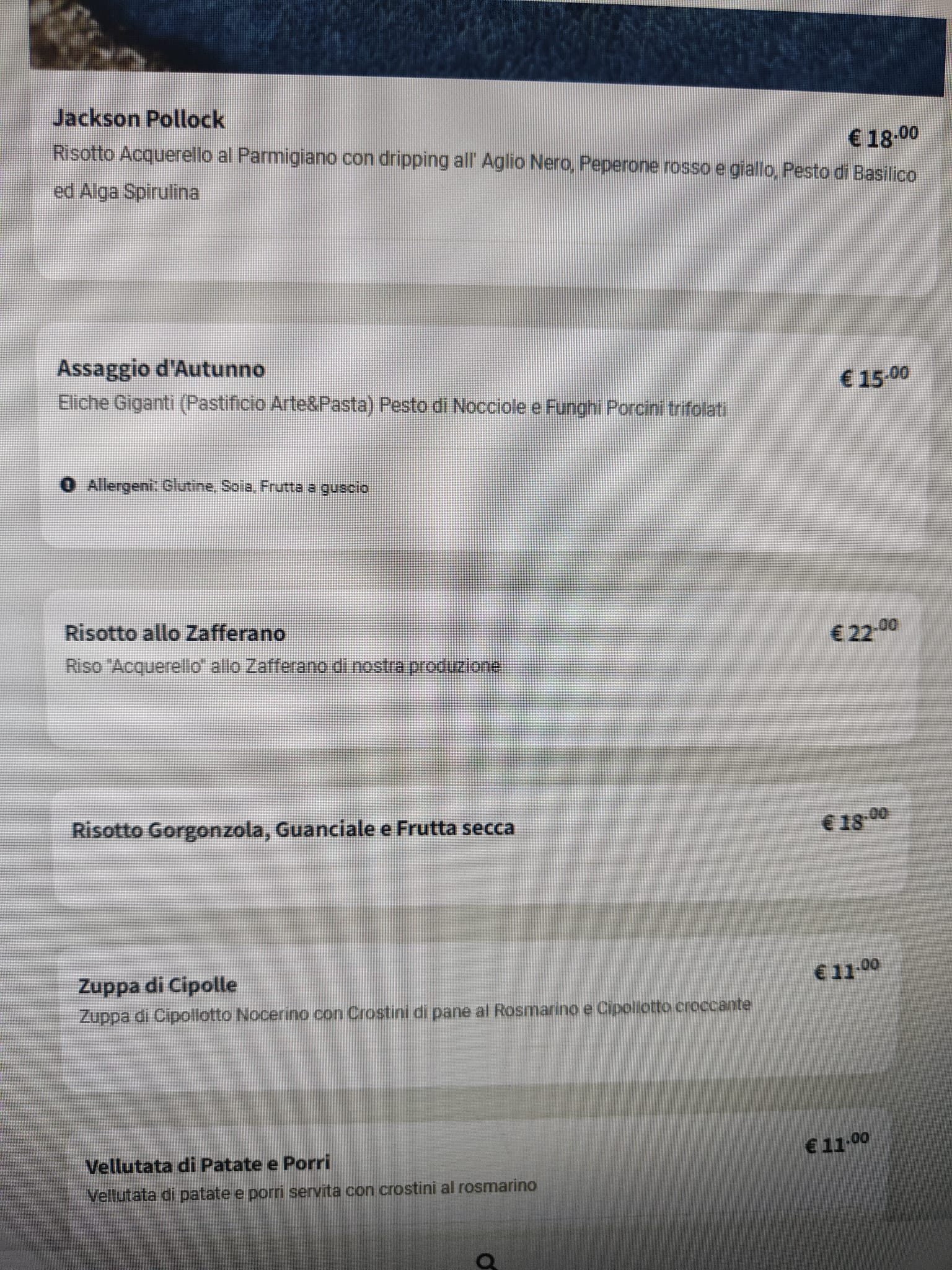
Task: View Risotto allo Zafferano details
Action: (175, 634)
